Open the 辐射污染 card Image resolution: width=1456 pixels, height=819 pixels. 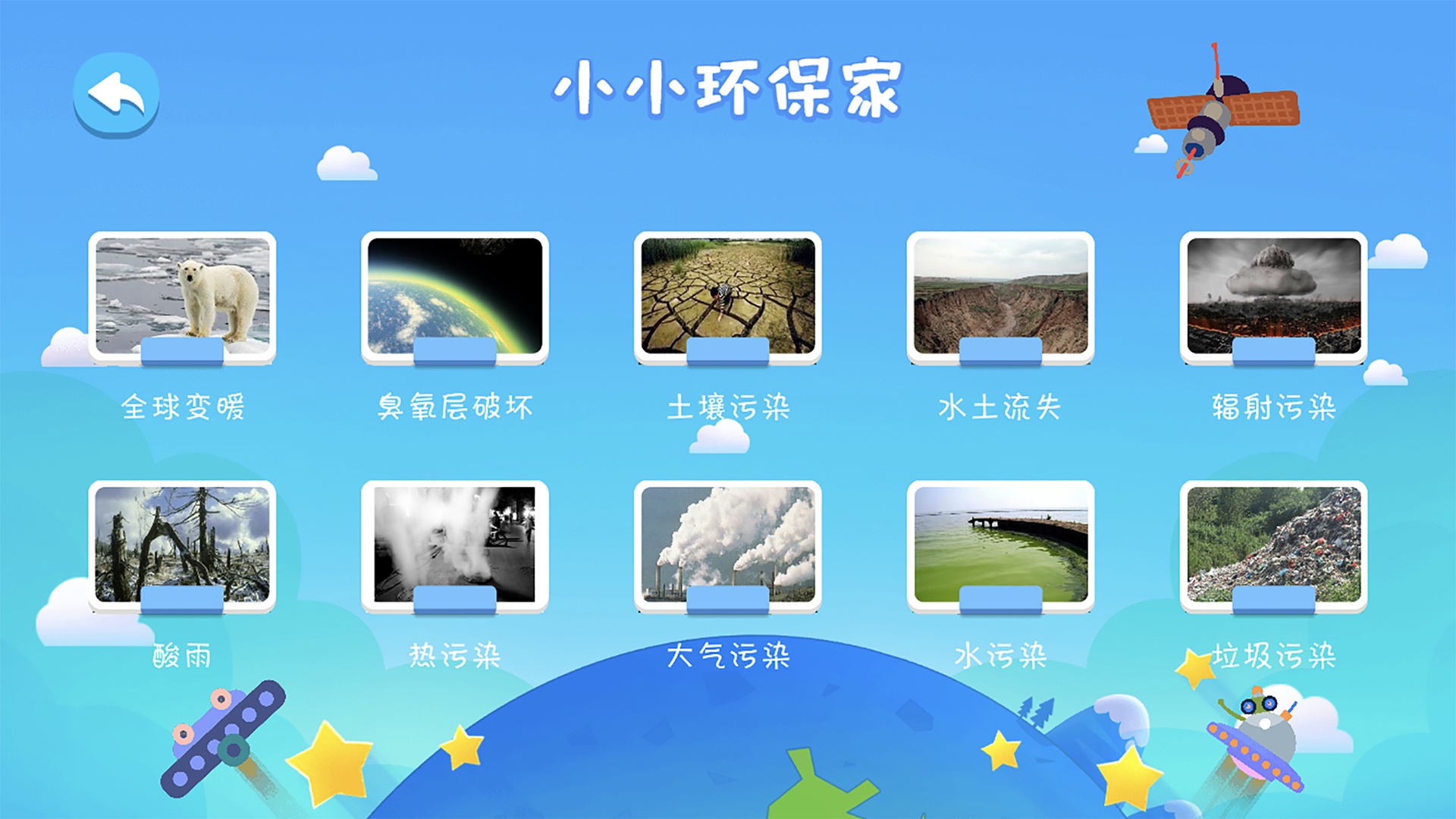click(x=1273, y=297)
